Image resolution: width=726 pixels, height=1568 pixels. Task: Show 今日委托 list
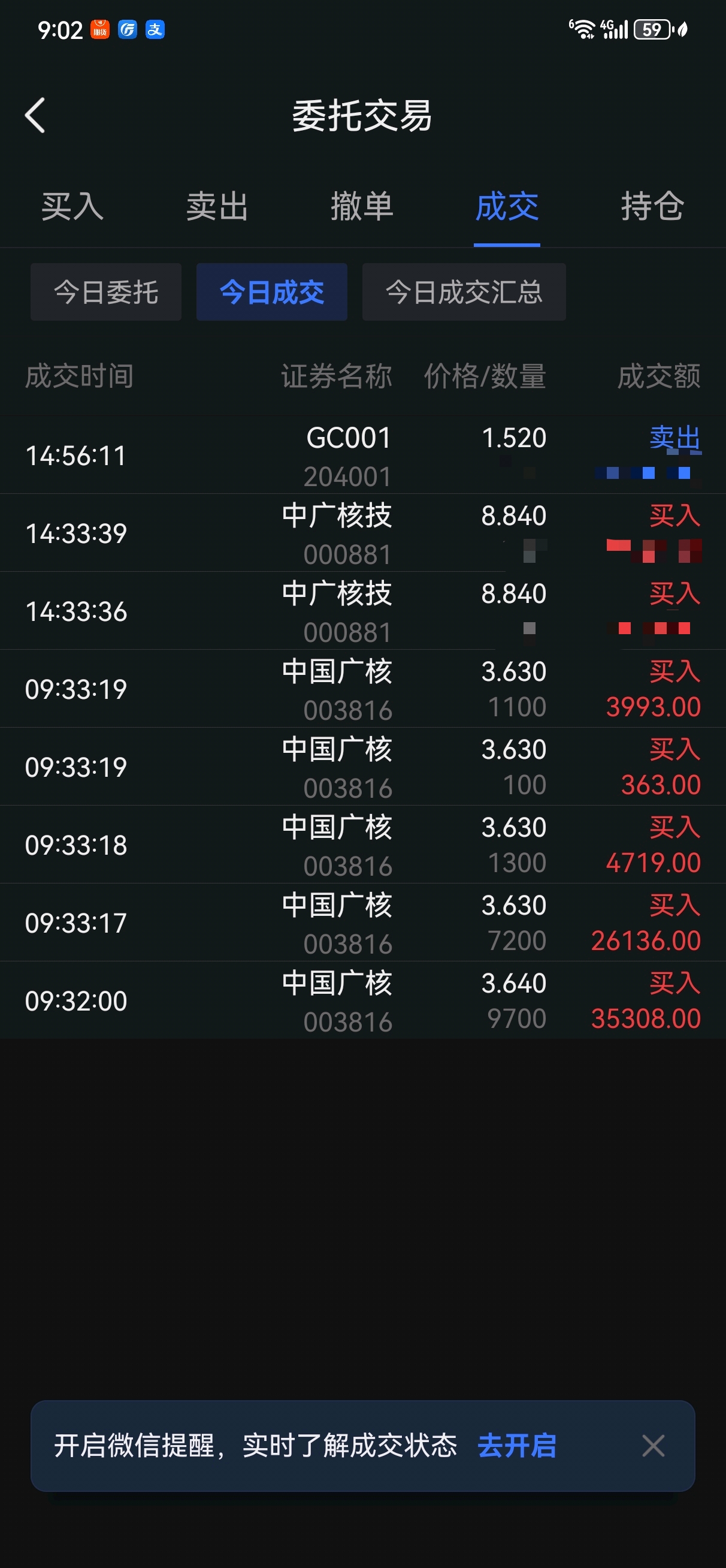coord(106,292)
